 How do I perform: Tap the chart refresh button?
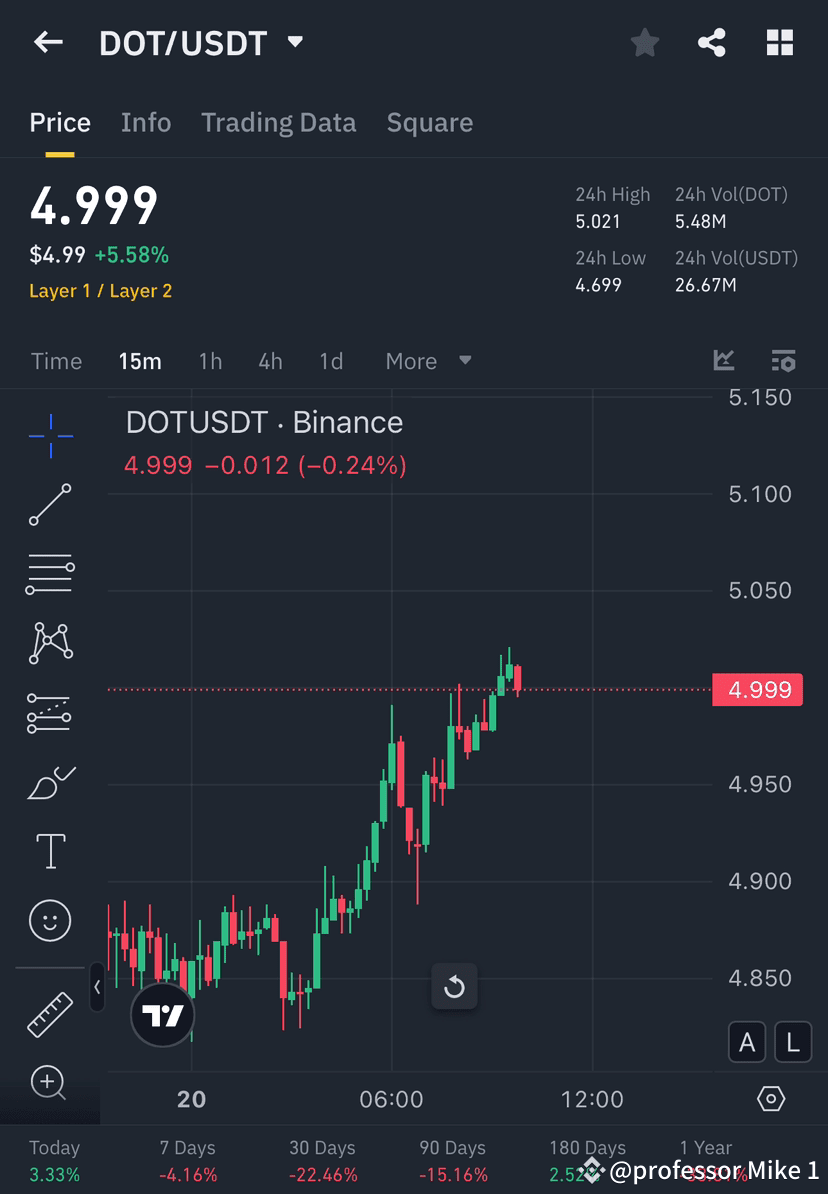click(454, 987)
